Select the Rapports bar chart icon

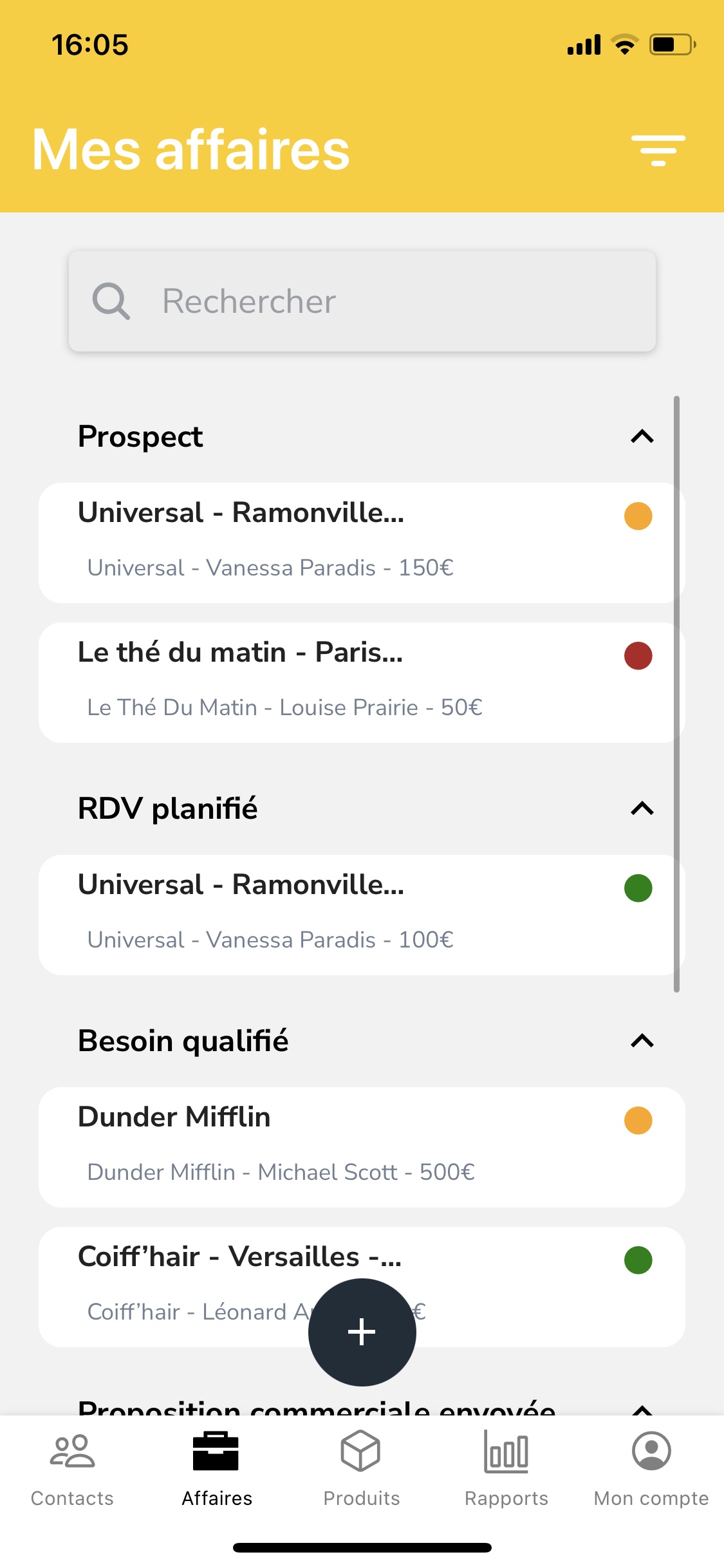click(506, 1452)
